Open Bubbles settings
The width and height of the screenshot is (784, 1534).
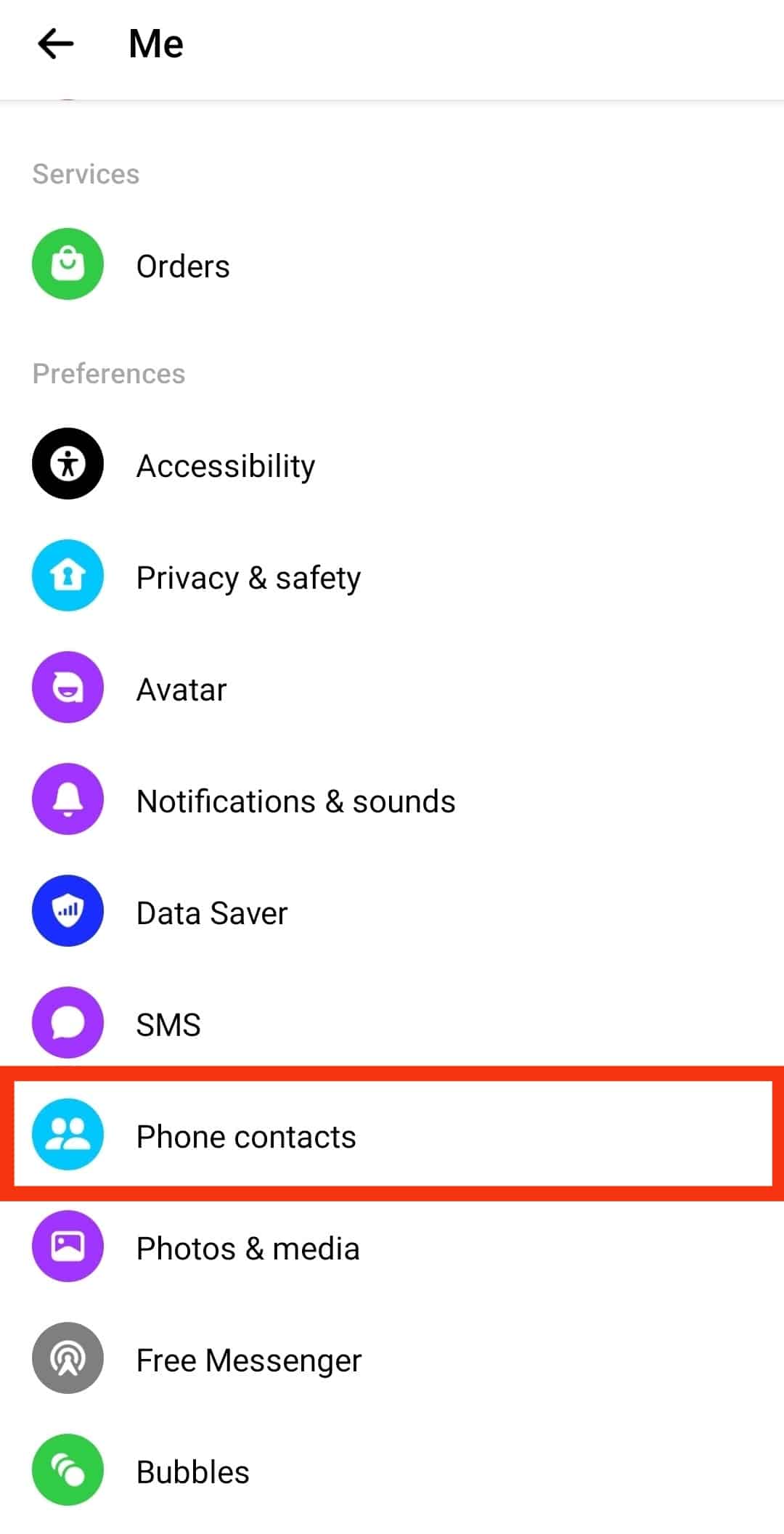click(x=192, y=1472)
